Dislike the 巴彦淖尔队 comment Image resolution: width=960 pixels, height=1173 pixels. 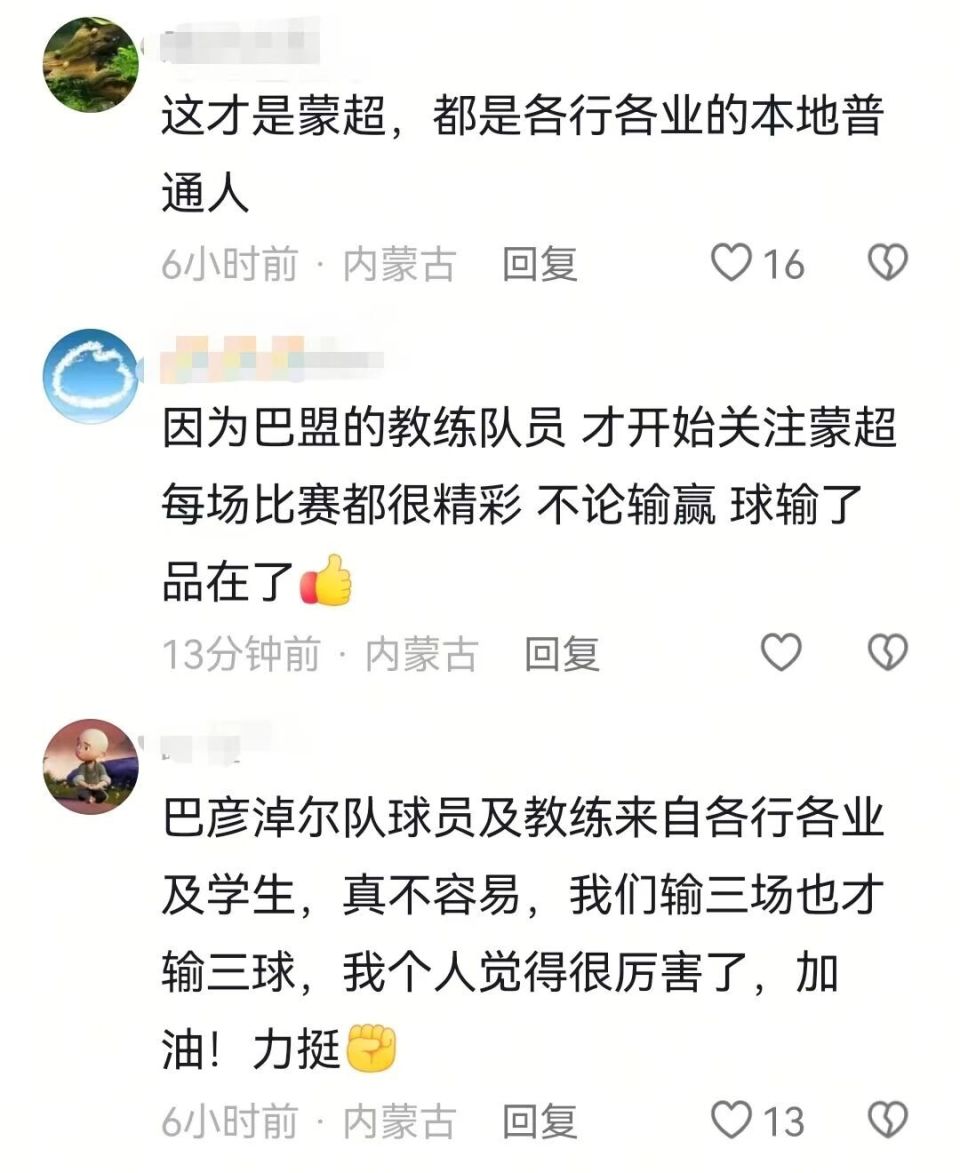886,1120
